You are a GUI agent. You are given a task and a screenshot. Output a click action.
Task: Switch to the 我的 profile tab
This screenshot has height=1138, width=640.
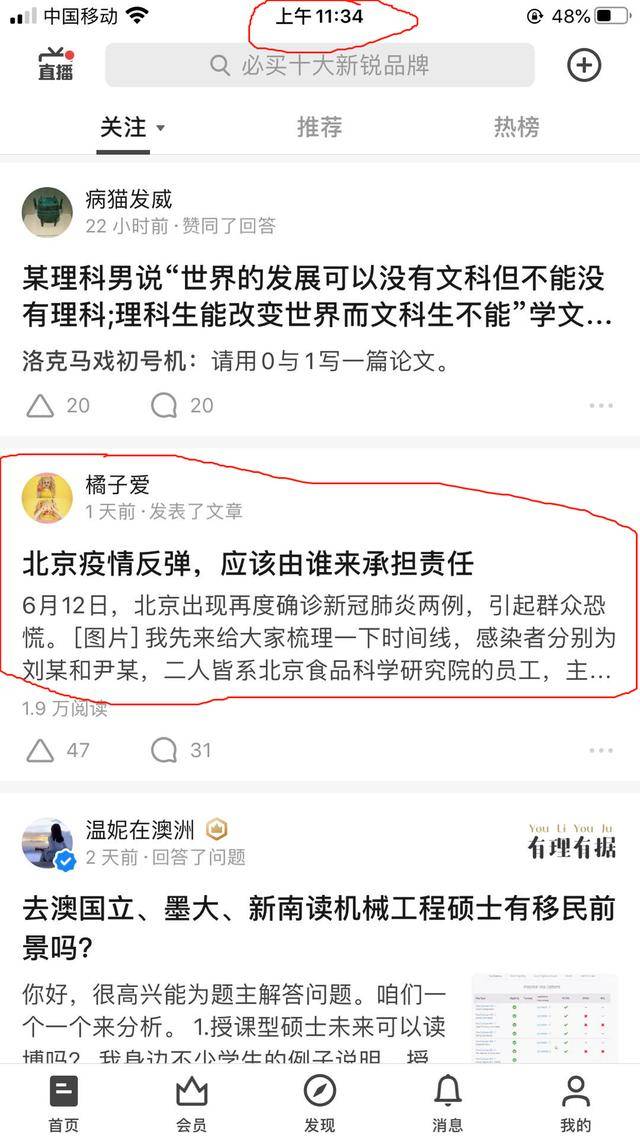[575, 1102]
